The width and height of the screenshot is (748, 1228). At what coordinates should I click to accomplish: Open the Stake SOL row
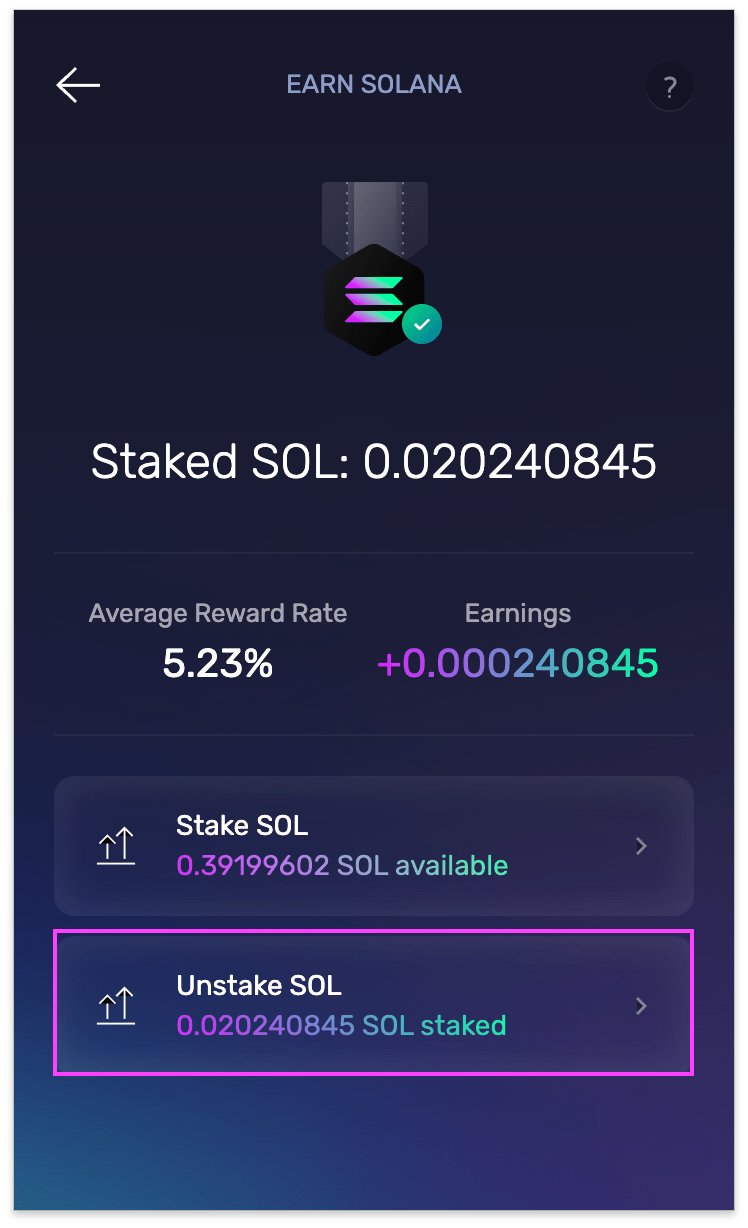pyautogui.click(x=373, y=846)
